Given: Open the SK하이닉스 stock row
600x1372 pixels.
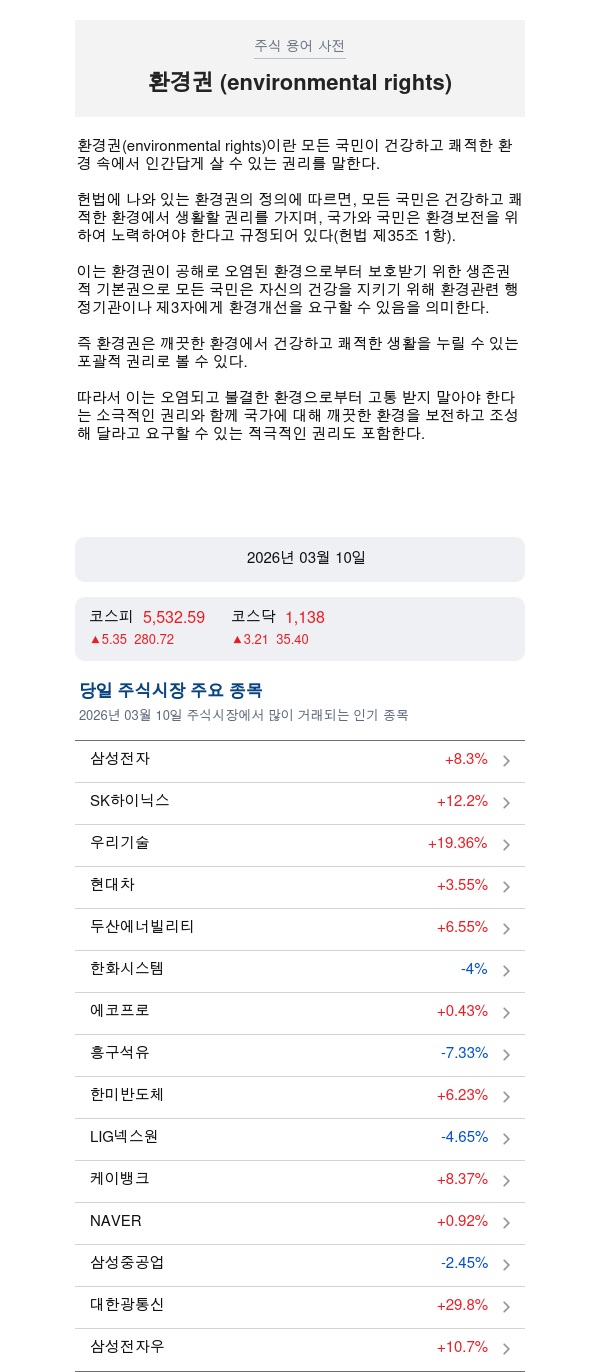Looking at the screenshot, I should pyautogui.click(x=299, y=802).
